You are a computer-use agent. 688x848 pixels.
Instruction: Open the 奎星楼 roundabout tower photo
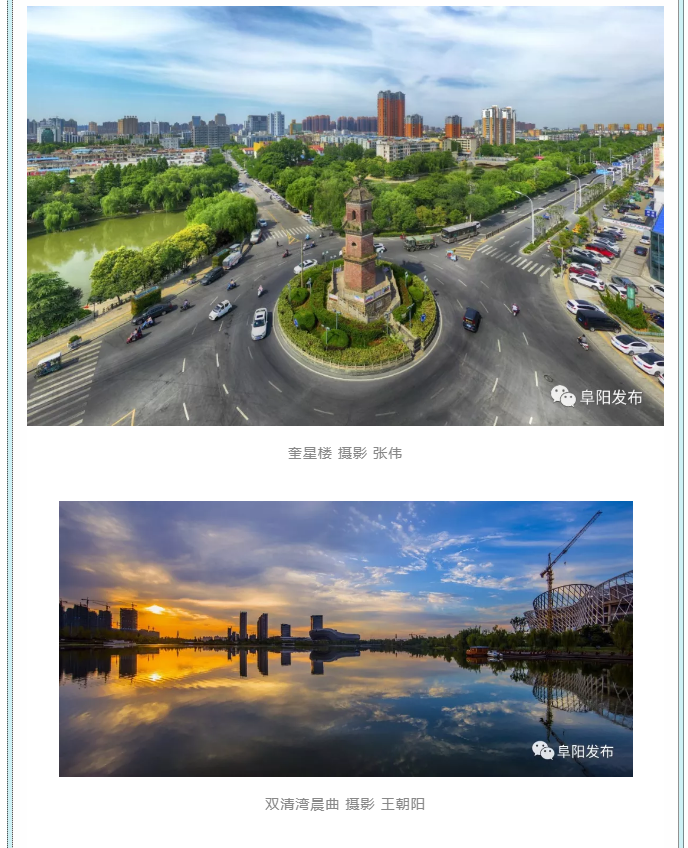pos(345,216)
